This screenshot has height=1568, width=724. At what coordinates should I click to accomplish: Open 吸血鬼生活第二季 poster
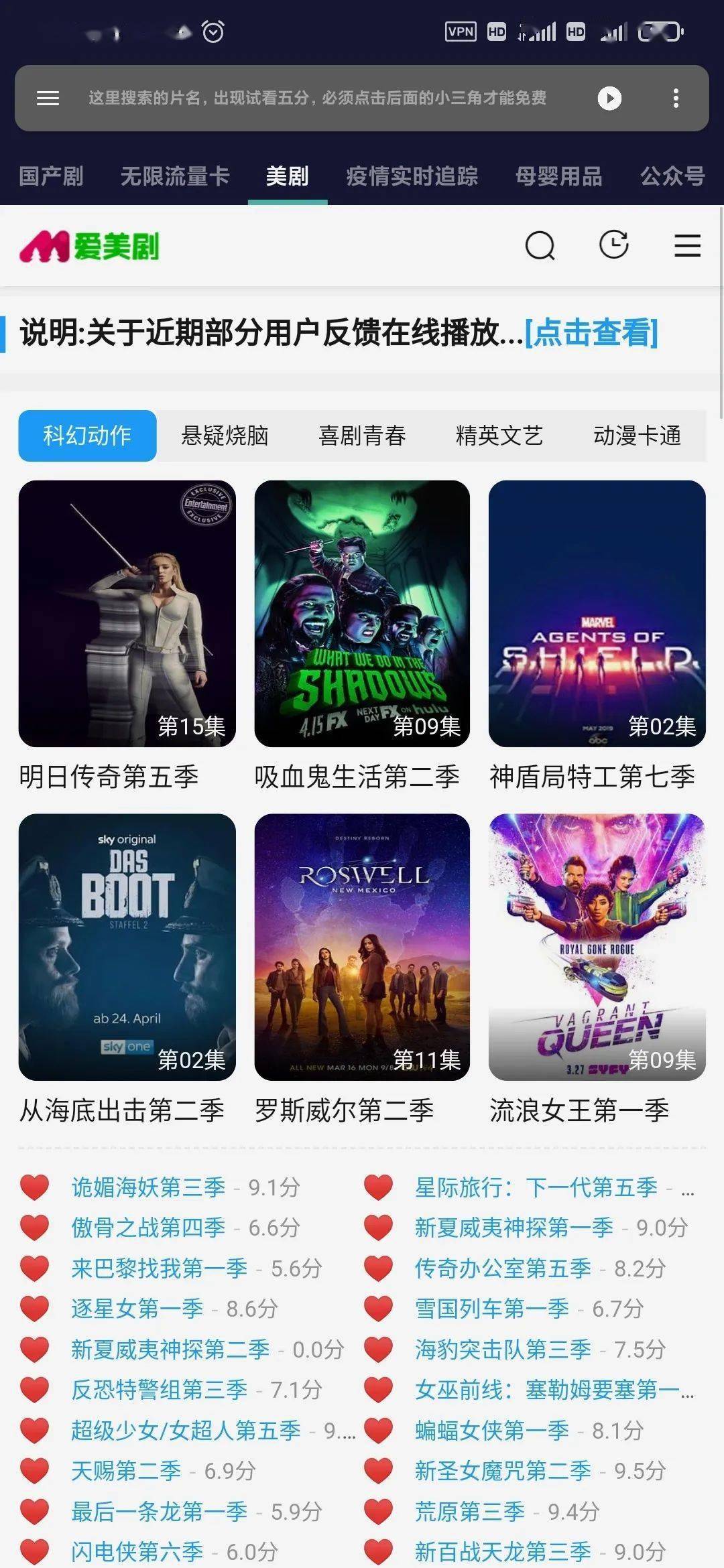coord(362,613)
